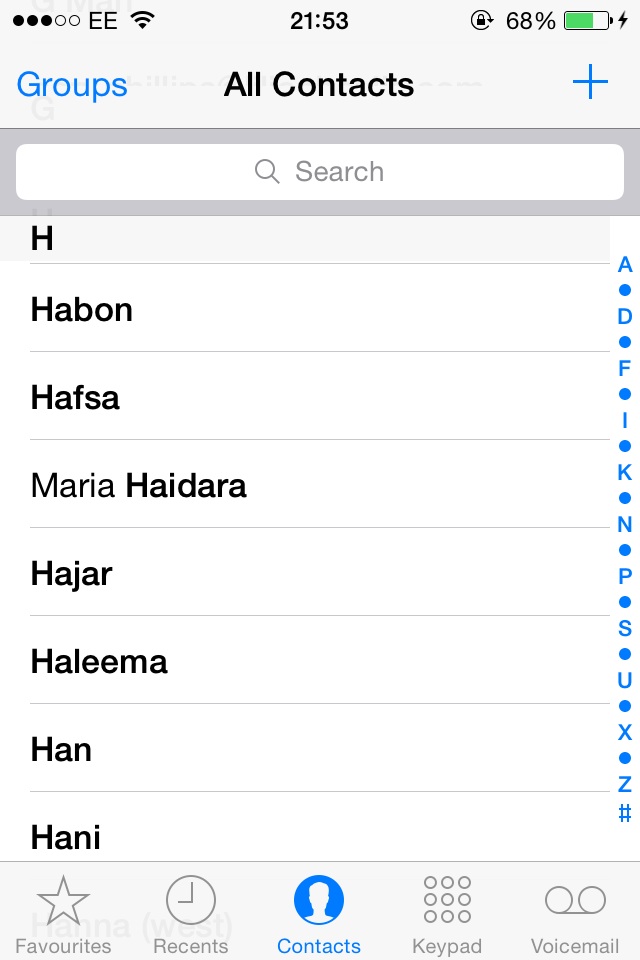Jump to letter A in the index

625,265
